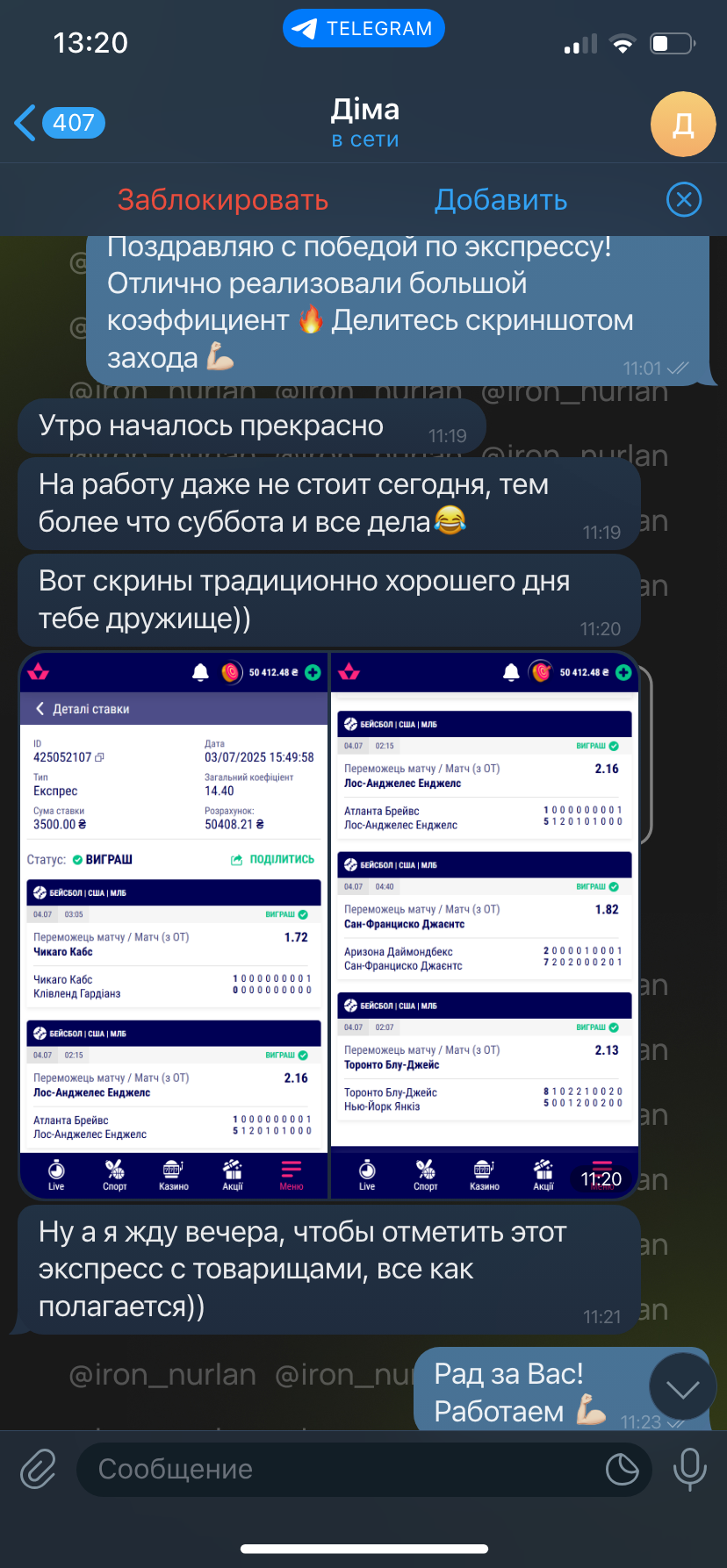Screen dimensions: 727x1568
Task: Open the left bet details screenshot
Action: click(x=174, y=925)
